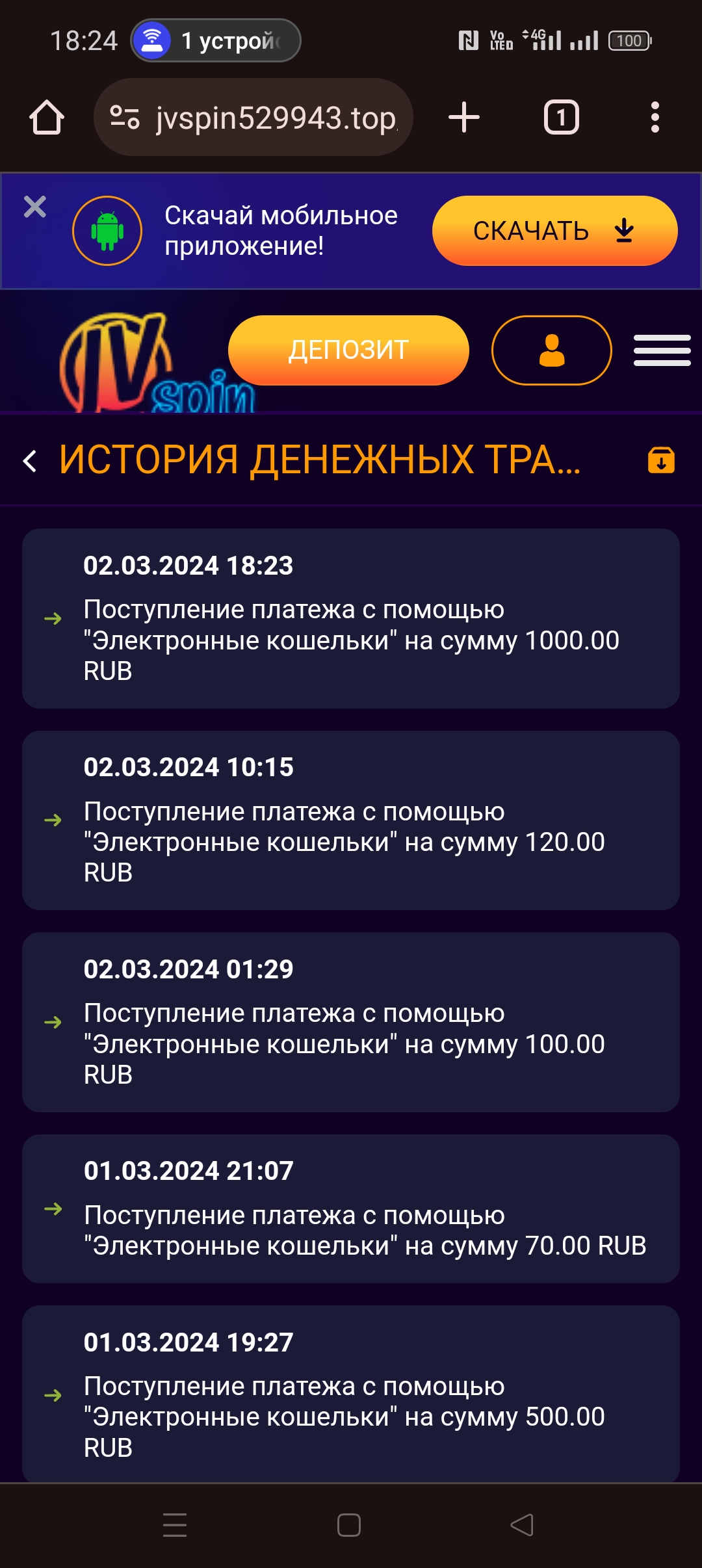The image size is (702, 1568).
Task: Open the ДЕПОЗИТ deposit page
Action: (x=348, y=350)
